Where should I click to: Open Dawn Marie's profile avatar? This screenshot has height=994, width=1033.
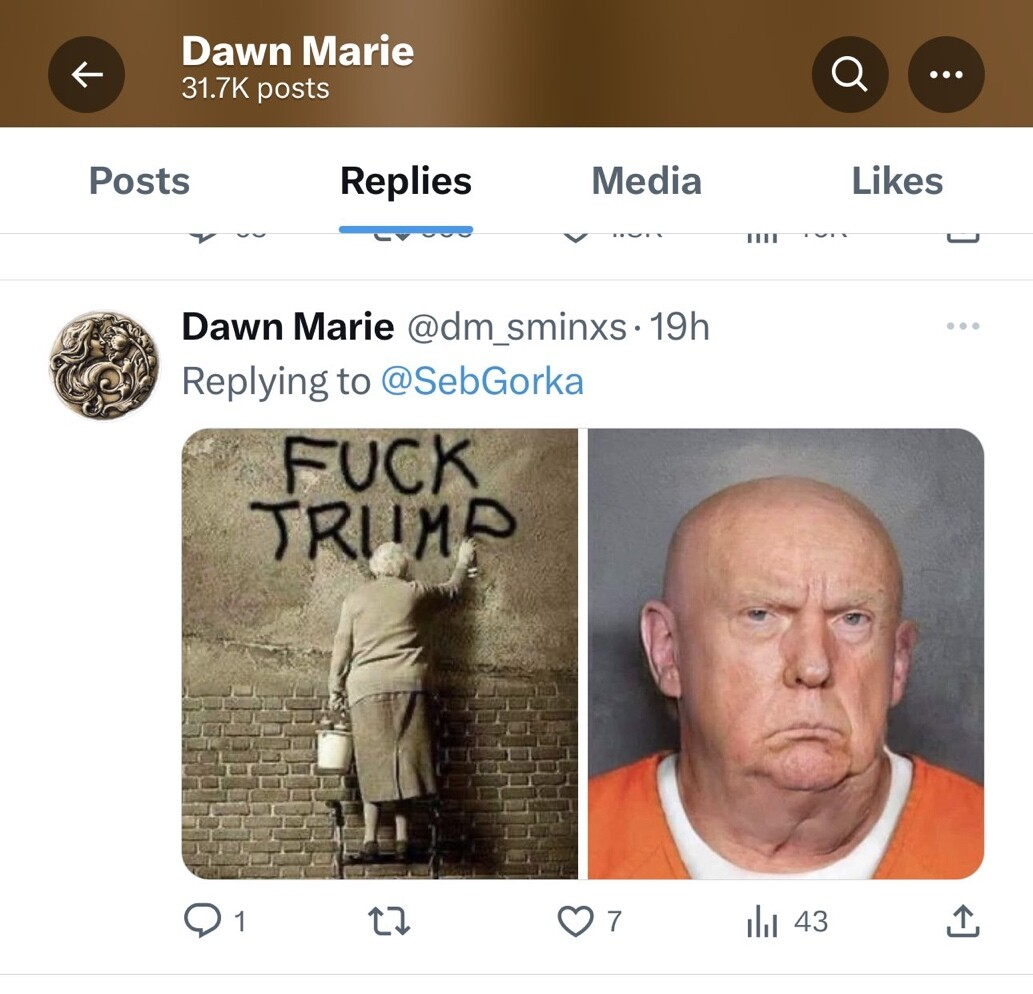point(104,364)
